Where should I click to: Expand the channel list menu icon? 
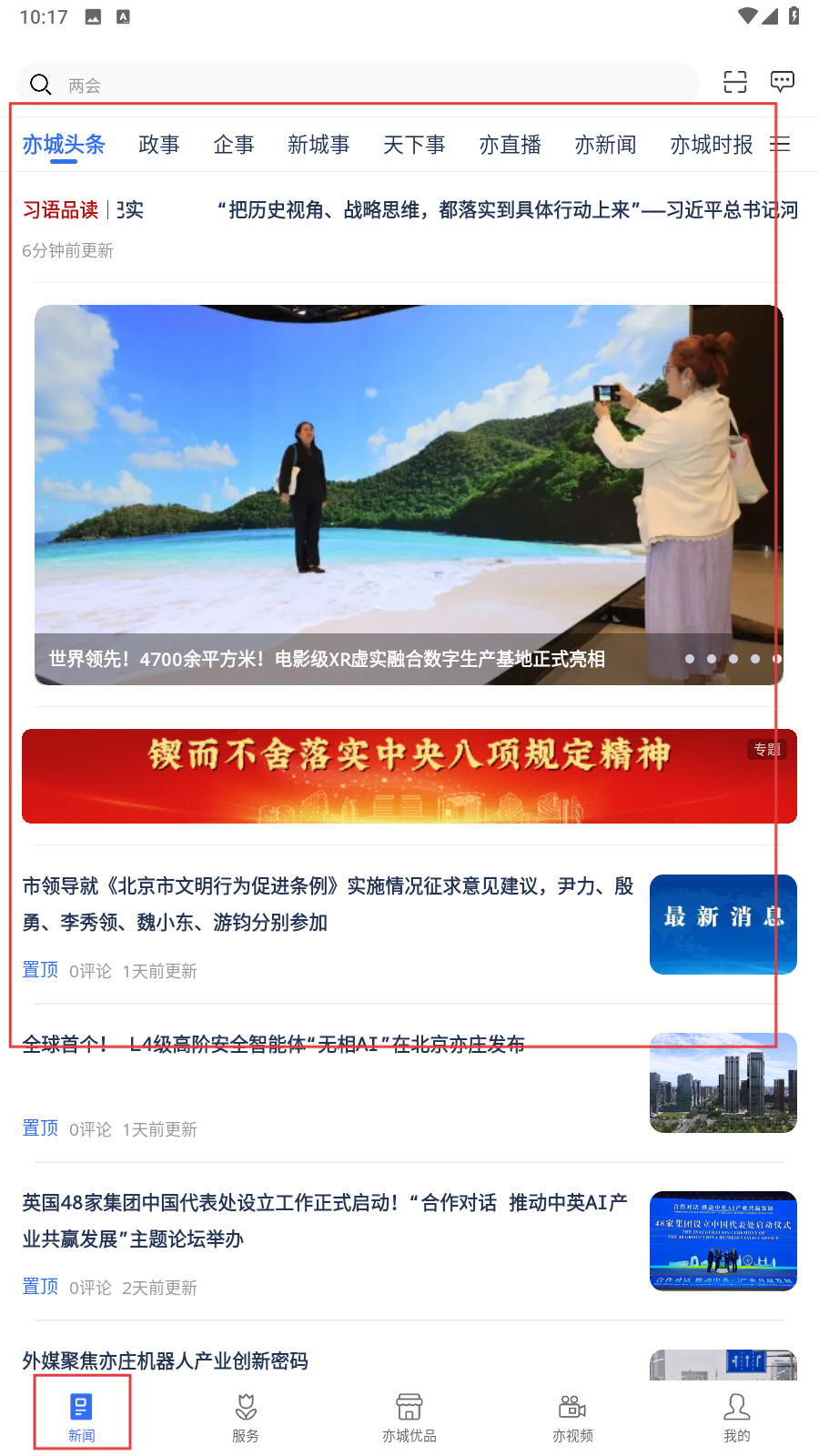pos(781,145)
